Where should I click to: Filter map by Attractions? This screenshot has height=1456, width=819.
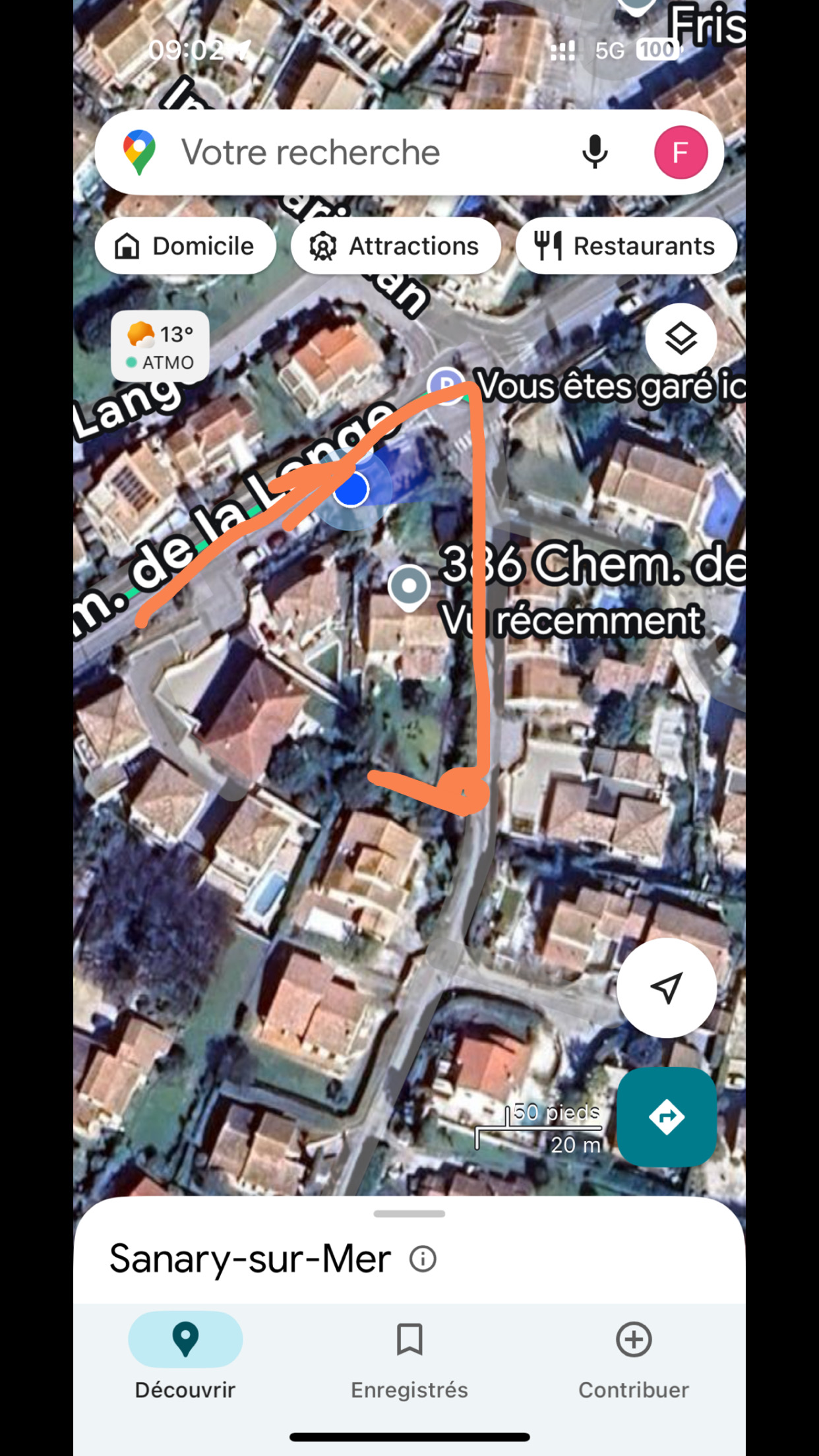tap(395, 246)
